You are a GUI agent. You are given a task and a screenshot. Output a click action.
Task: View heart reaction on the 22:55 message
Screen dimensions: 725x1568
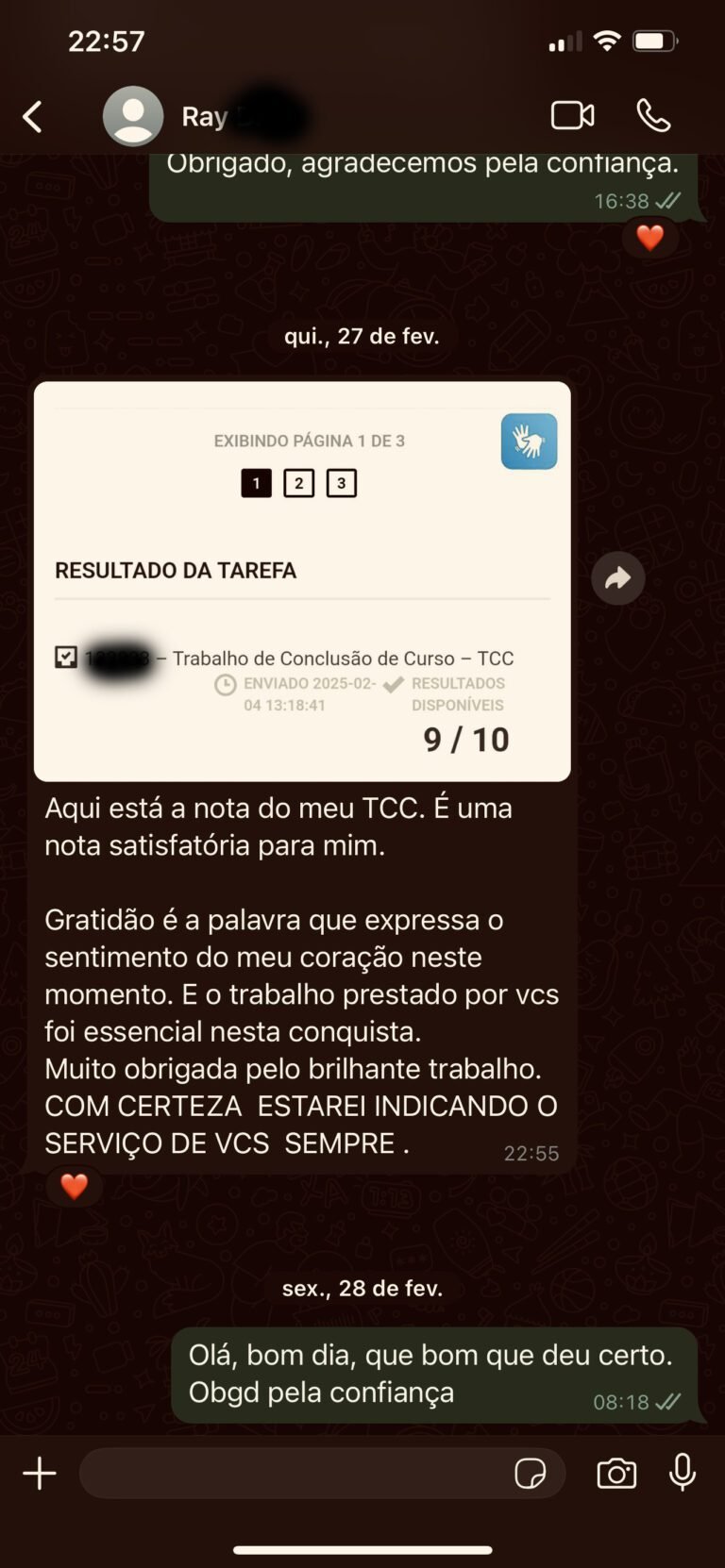74,1186
